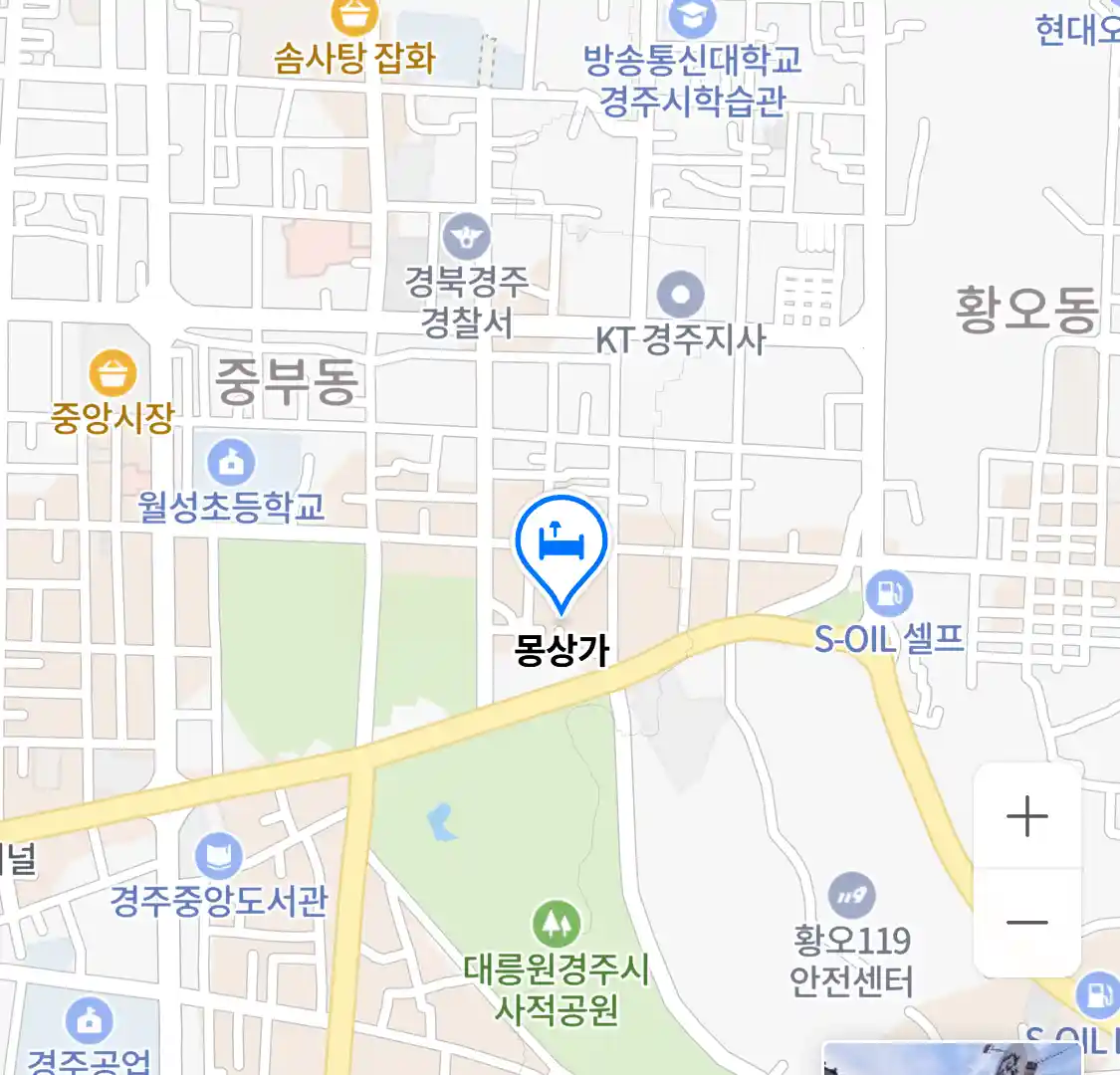The image size is (1120, 1075).
Task: Select the 월성초등학교 school marker
Action: pos(231,462)
